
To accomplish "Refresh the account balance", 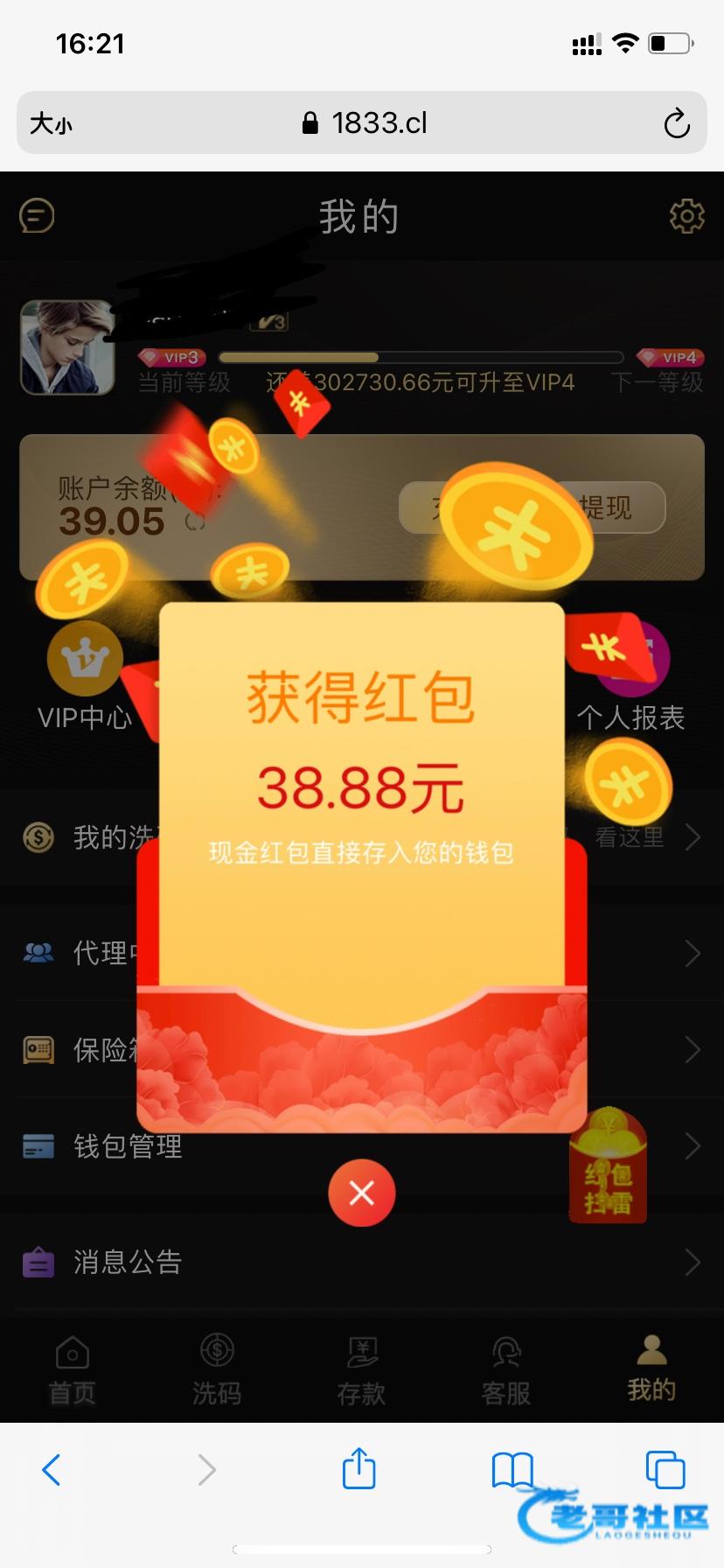I will (x=195, y=522).
